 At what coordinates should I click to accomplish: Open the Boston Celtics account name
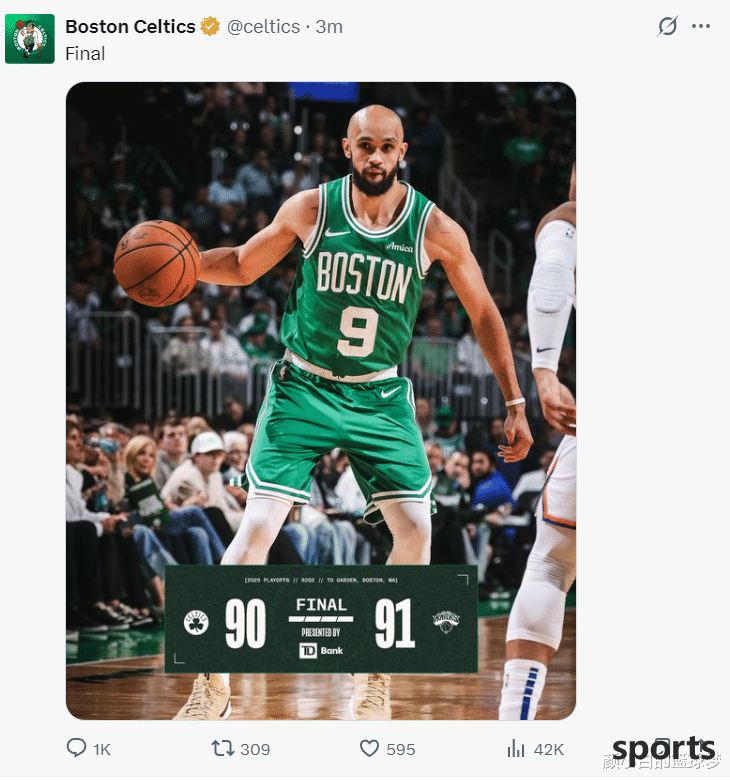point(130,27)
